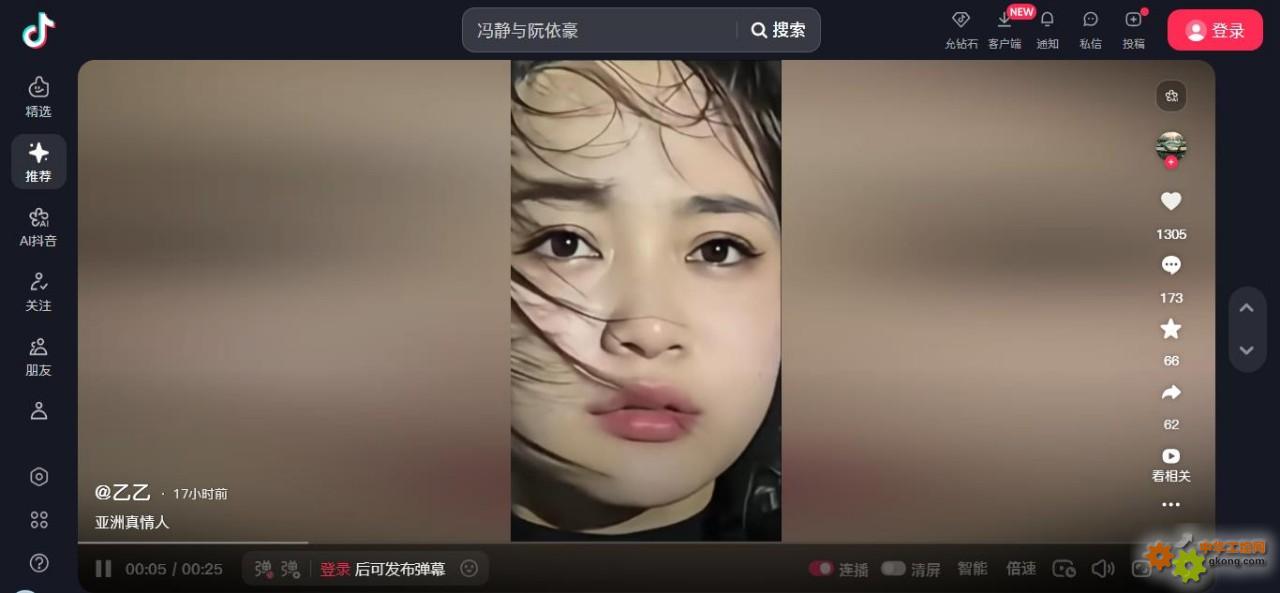Like this video with the heart icon

click(x=1171, y=201)
